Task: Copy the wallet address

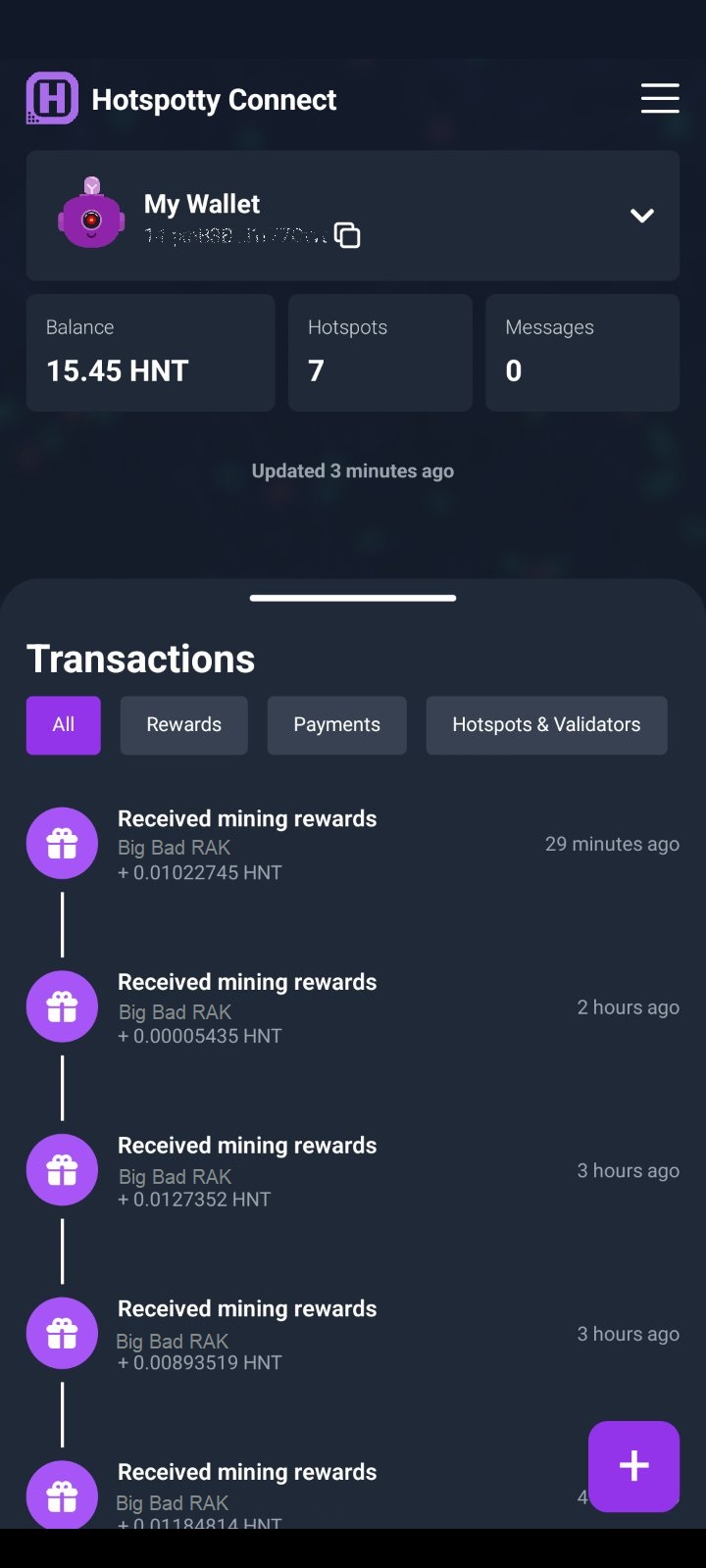Action: pos(347,235)
